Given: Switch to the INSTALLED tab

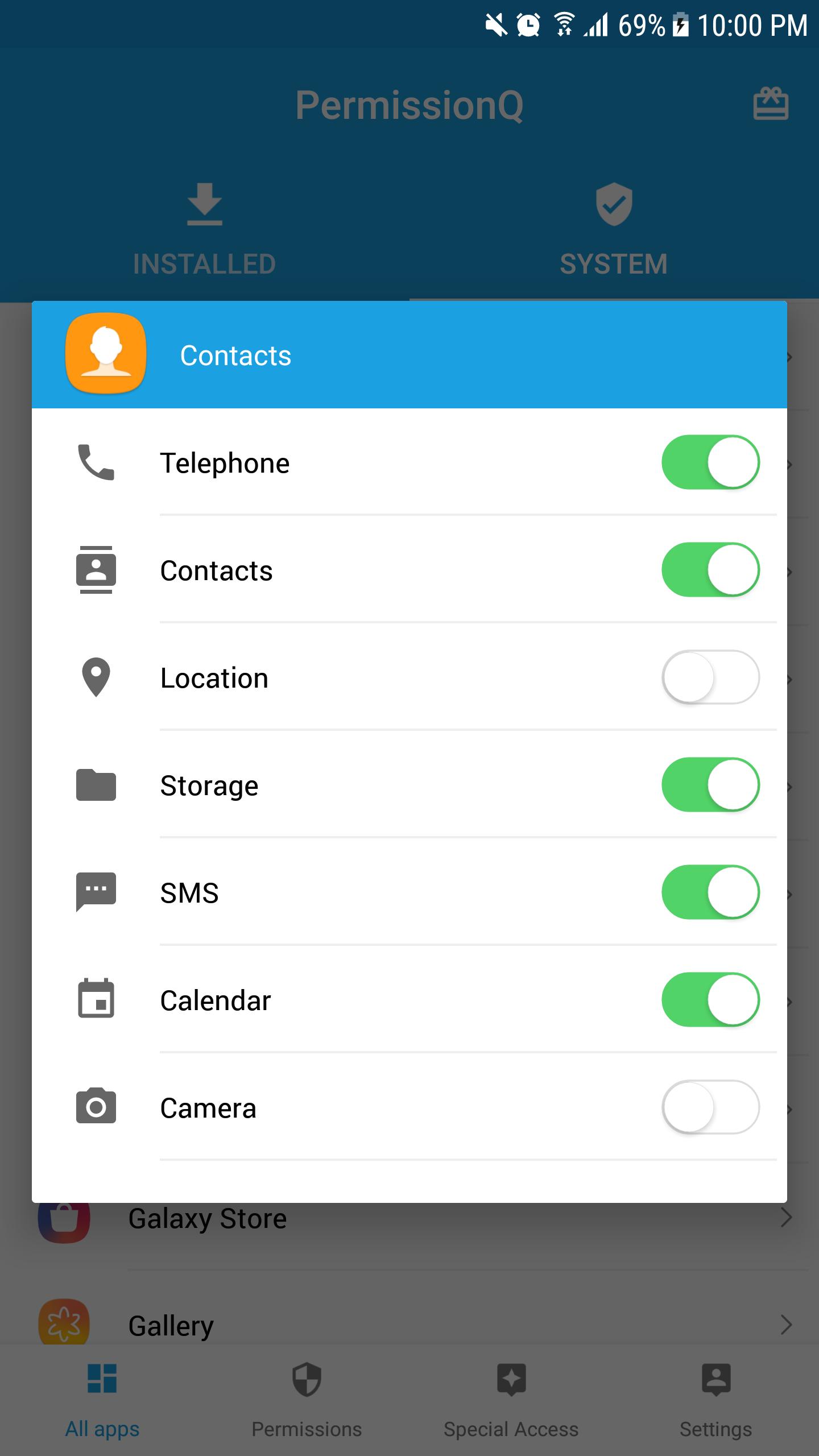Looking at the screenshot, I should pos(205,230).
